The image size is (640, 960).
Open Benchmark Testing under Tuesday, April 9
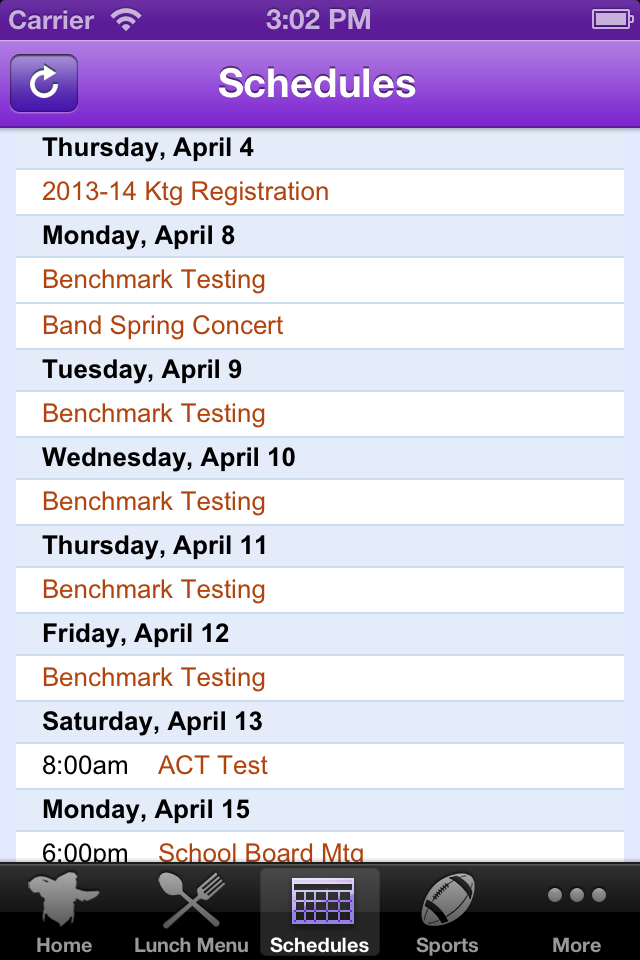(320, 414)
